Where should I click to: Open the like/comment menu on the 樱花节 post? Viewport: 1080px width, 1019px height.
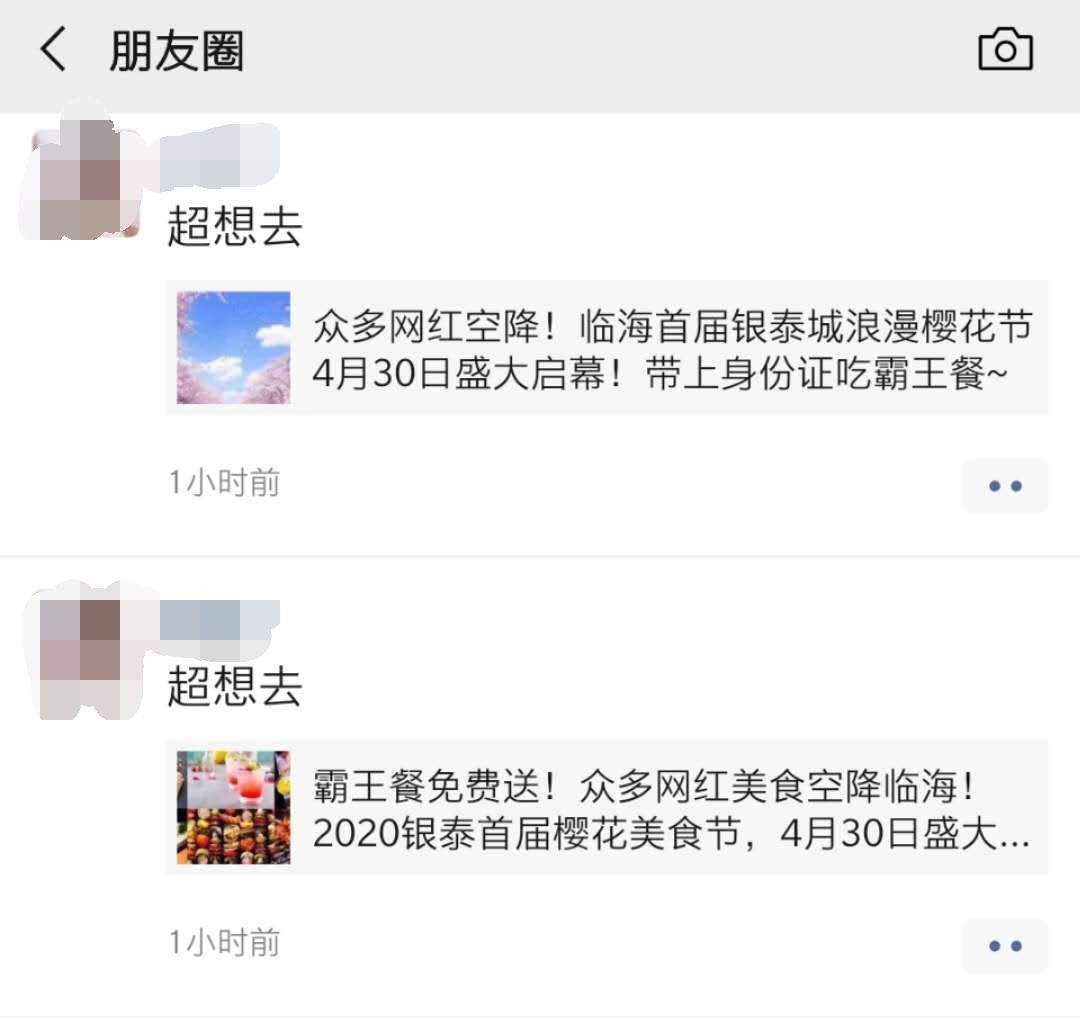point(1004,486)
